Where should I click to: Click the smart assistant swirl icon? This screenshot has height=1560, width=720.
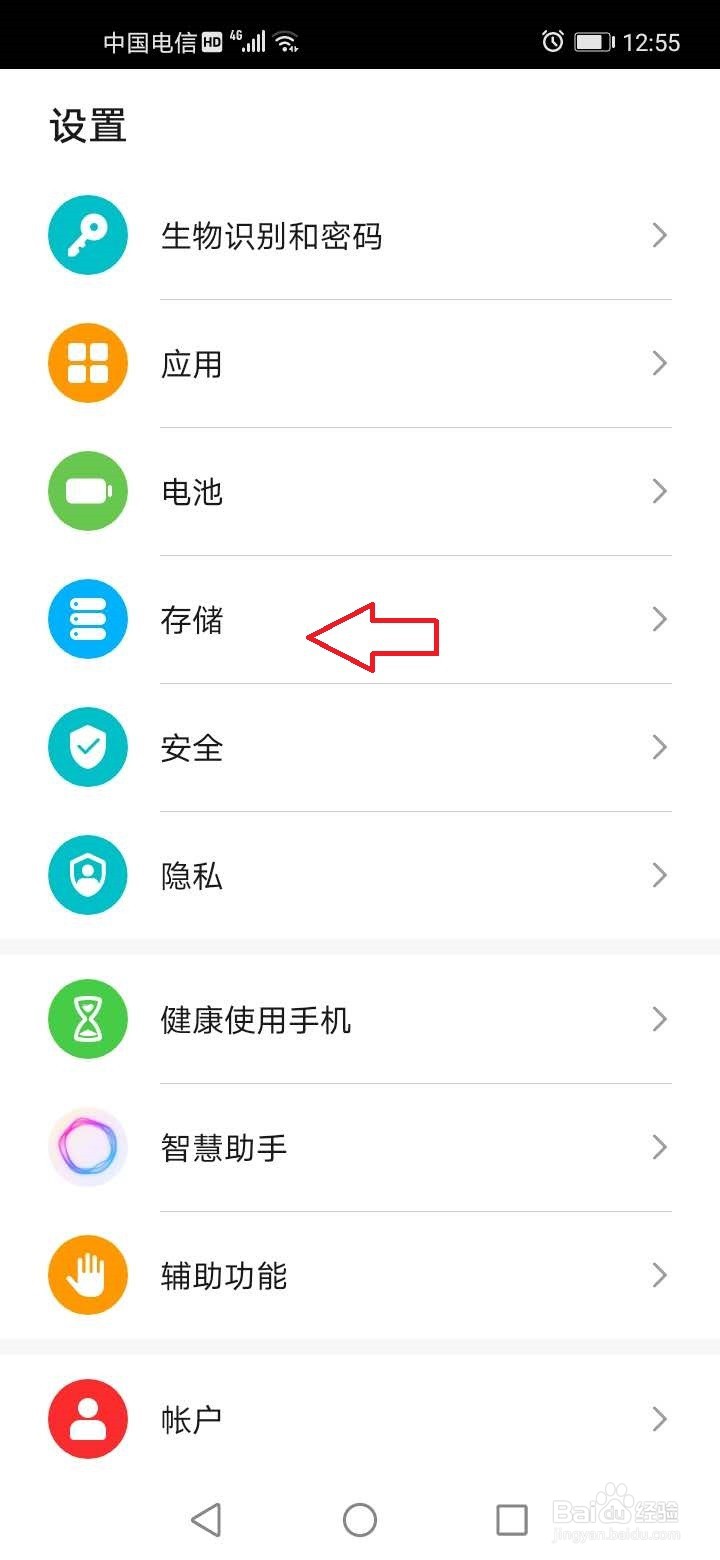87,1147
